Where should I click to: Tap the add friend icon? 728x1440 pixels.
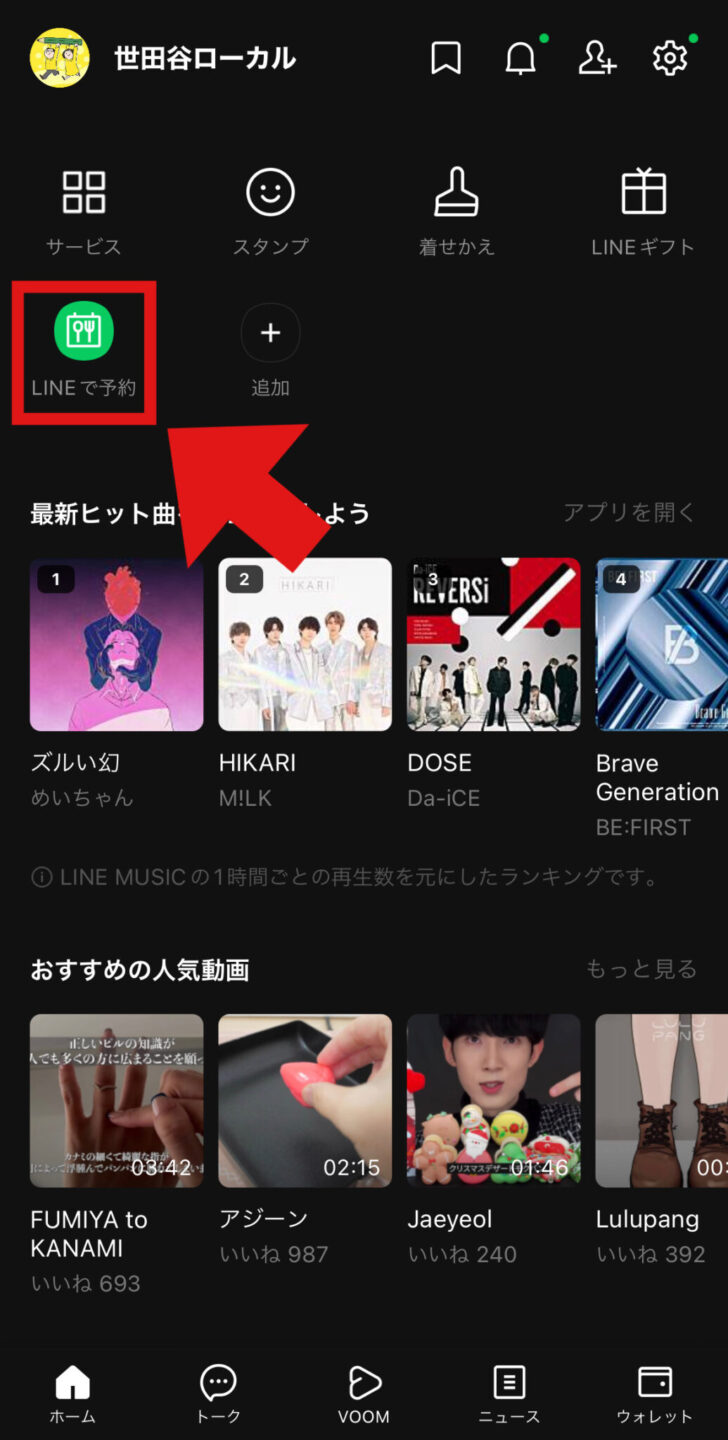click(597, 58)
